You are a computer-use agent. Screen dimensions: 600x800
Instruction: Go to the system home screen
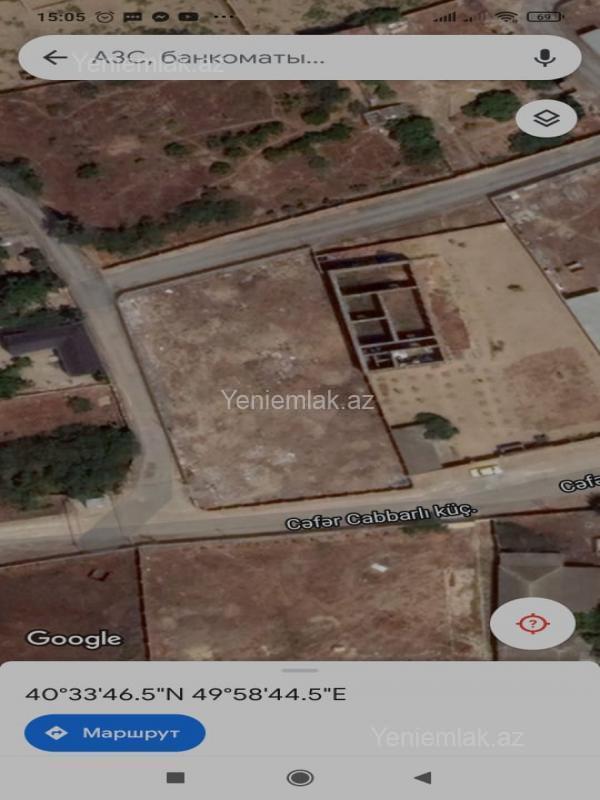pyautogui.click(x=300, y=778)
